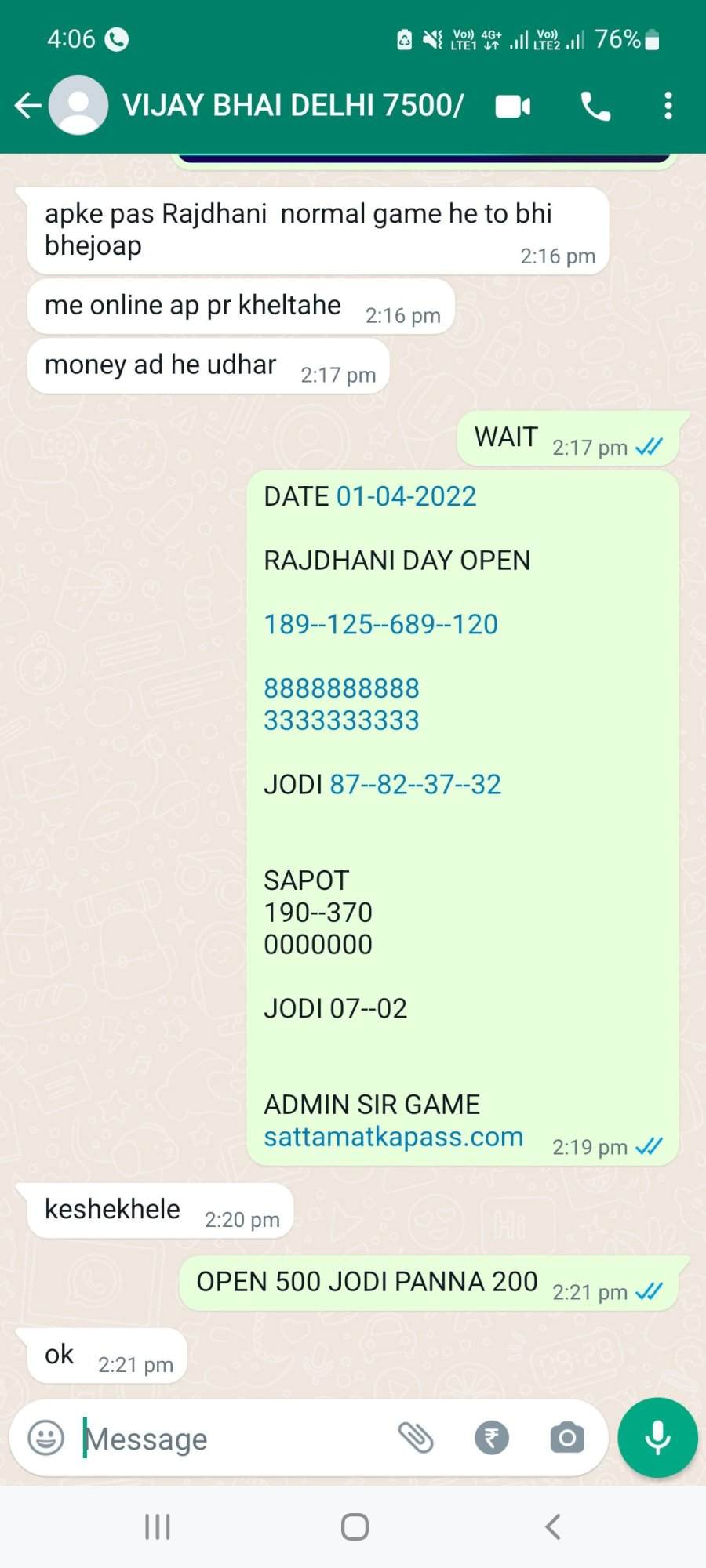Open the camera

567,1438
